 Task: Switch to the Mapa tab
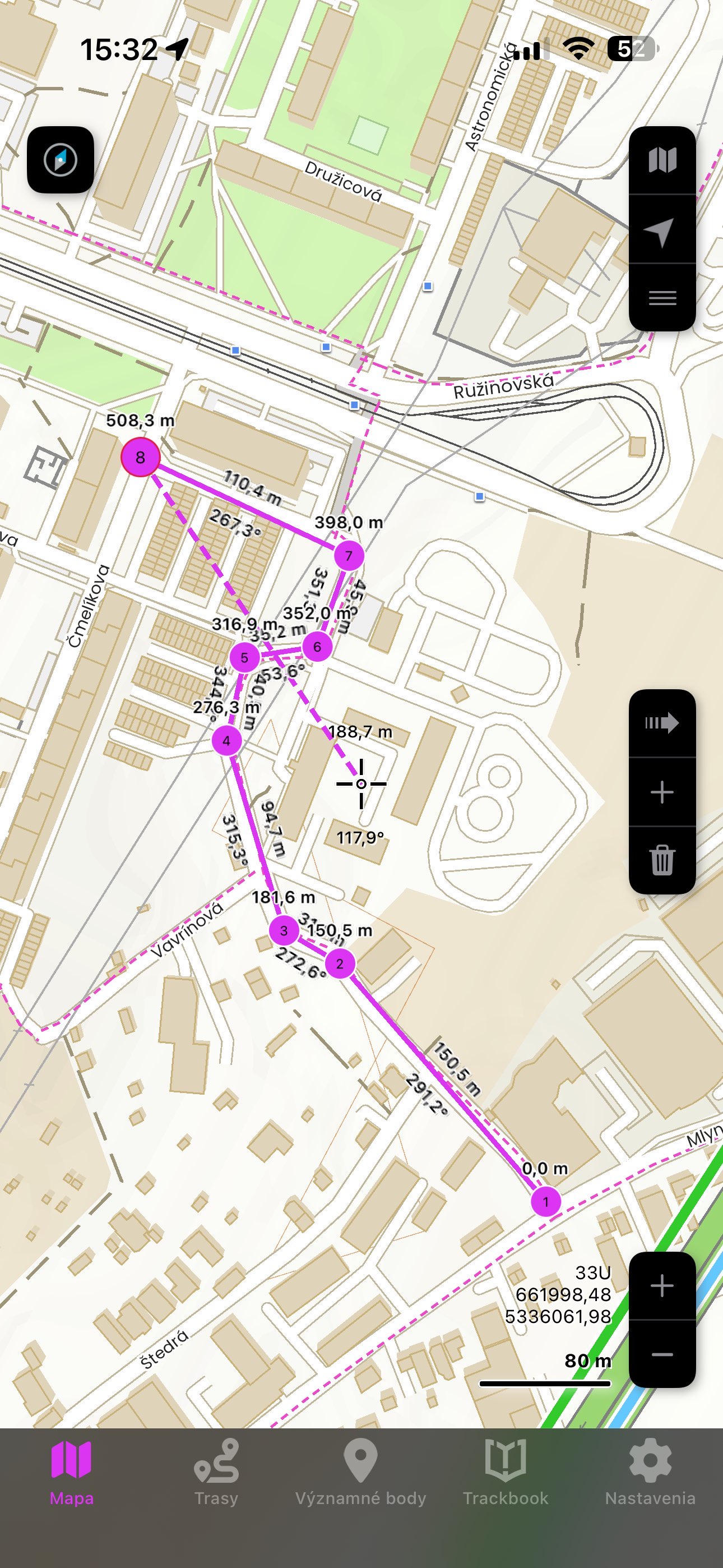[72, 1472]
